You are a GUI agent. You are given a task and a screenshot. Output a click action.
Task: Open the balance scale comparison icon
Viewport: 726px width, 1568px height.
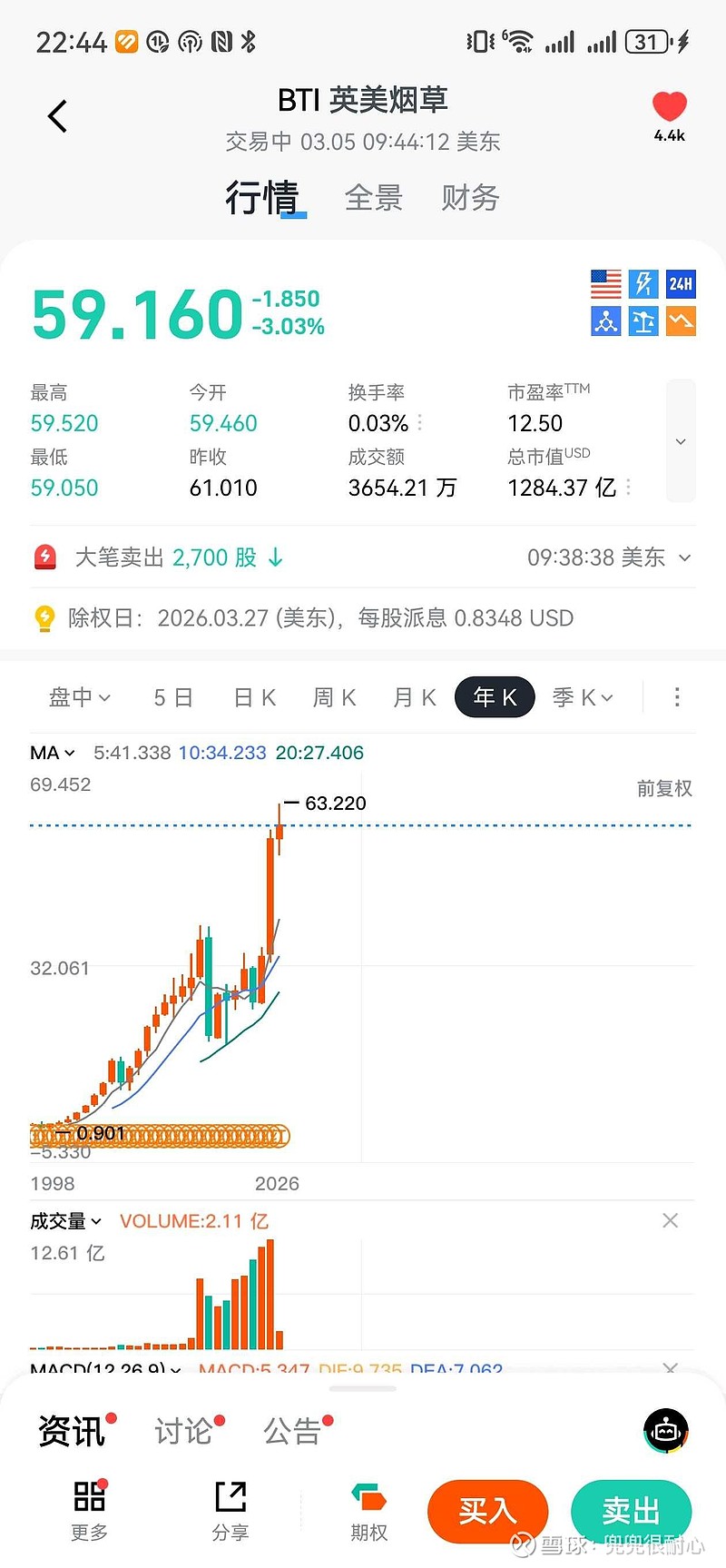pyautogui.click(x=643, y=321)
